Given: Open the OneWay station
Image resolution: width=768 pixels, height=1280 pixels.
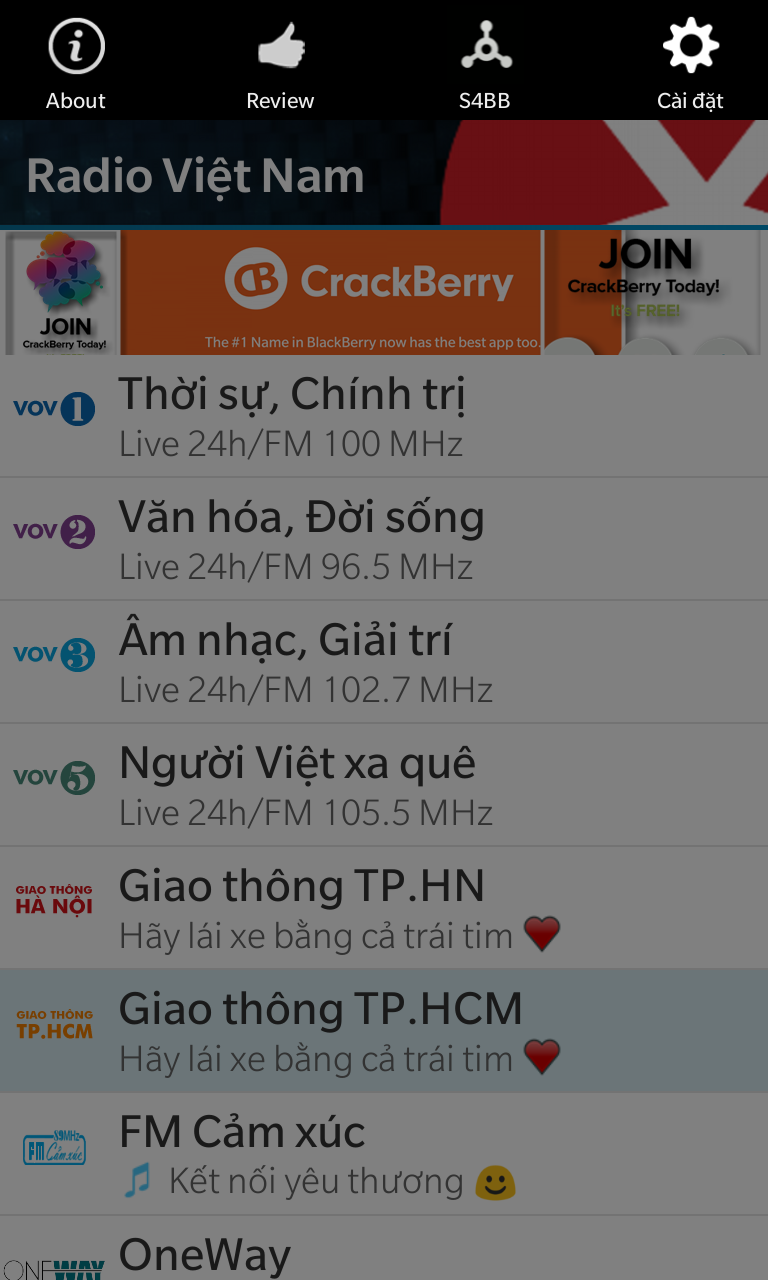Looking at the screenshot, I should pyautogui.click(x=384, y=1248).
